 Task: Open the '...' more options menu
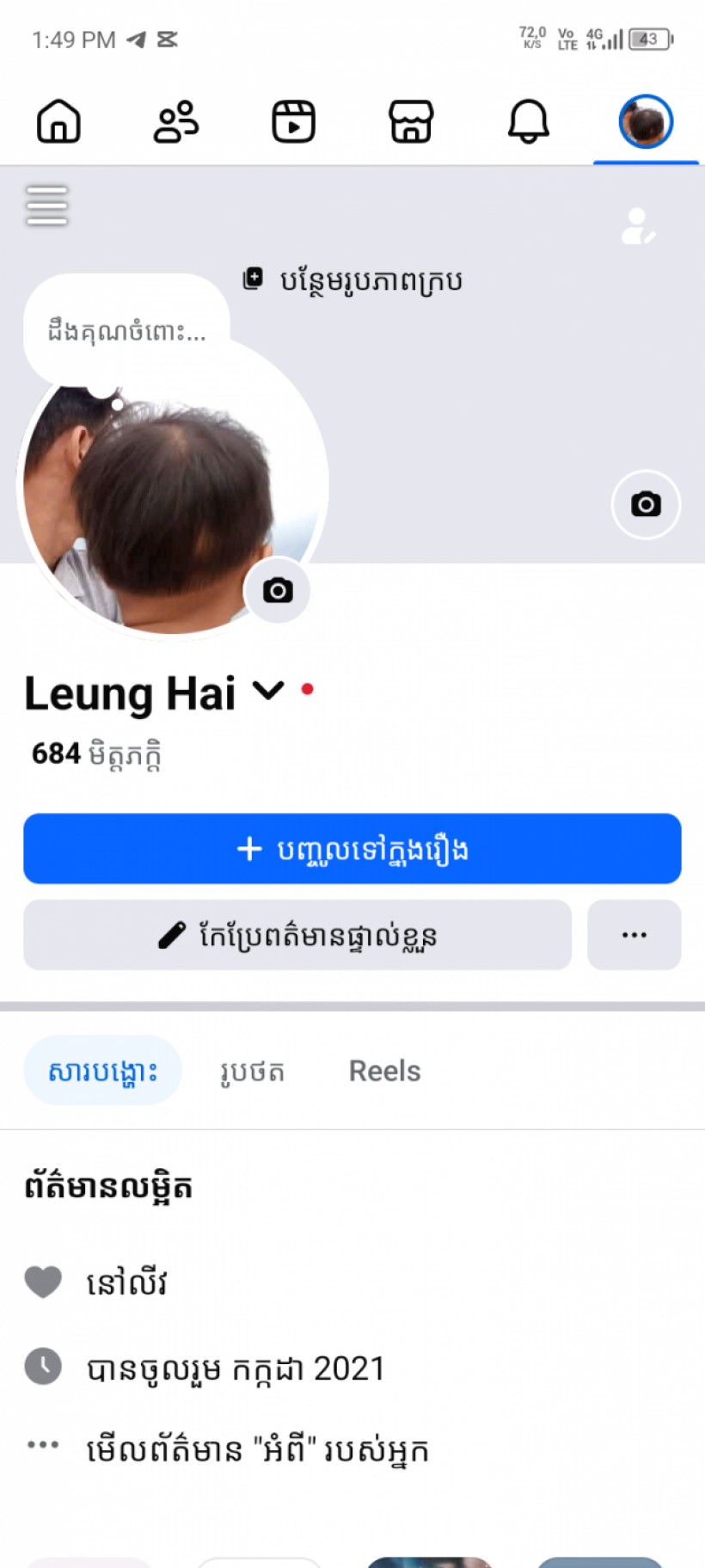(x=634, y=935)
